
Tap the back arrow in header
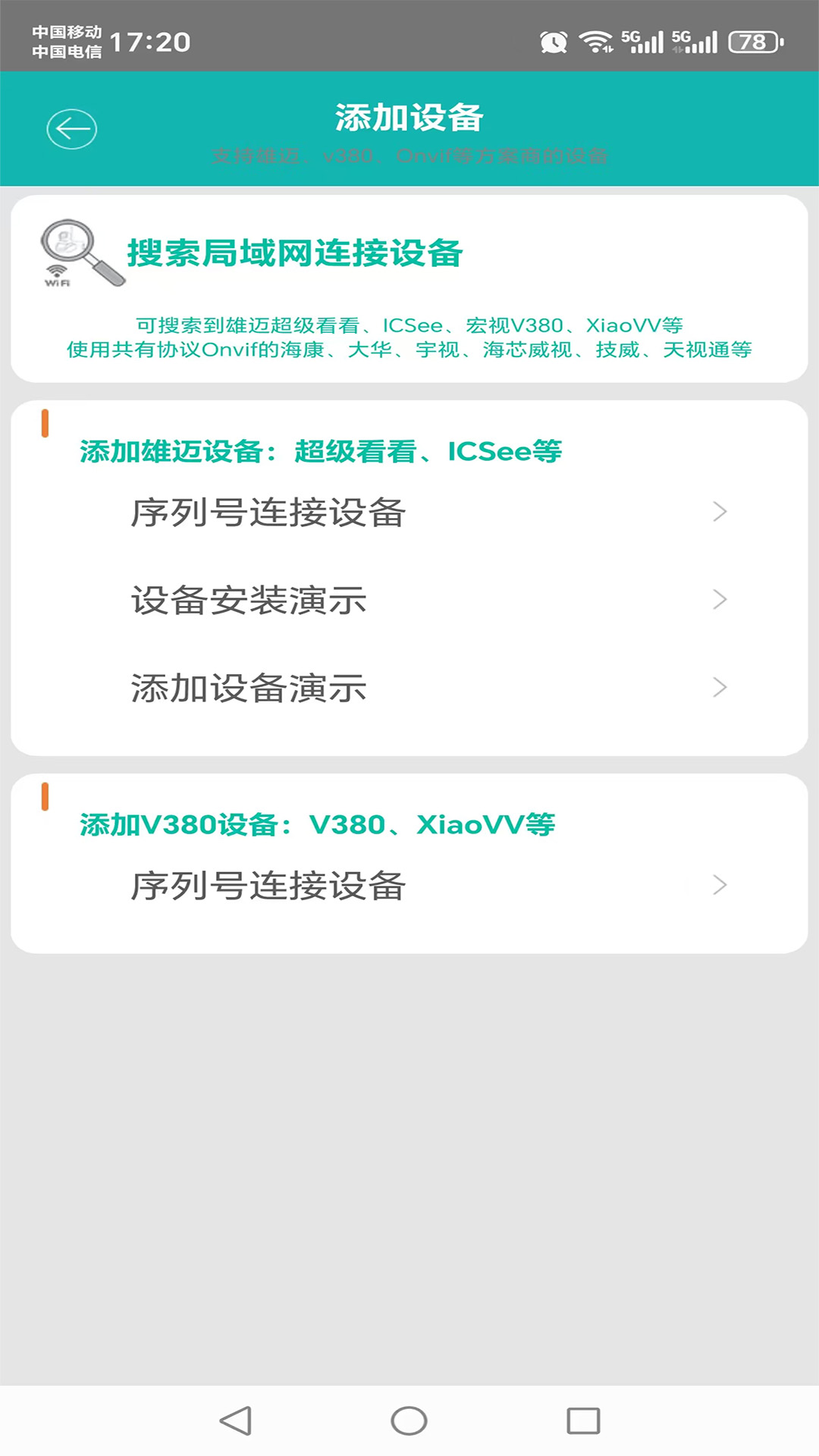click(72, 129)
